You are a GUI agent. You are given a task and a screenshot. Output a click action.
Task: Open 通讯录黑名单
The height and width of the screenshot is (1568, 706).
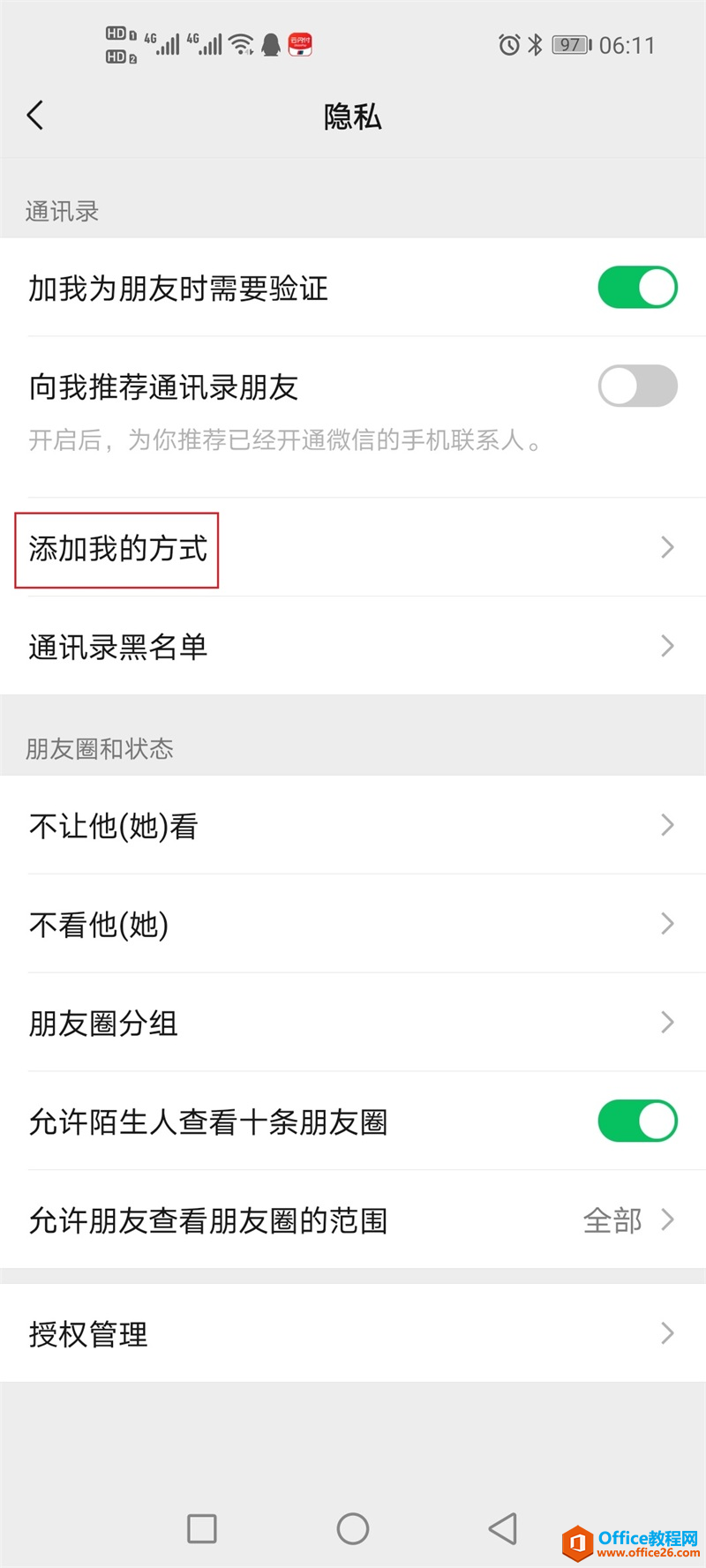click(x=353, y=647)
